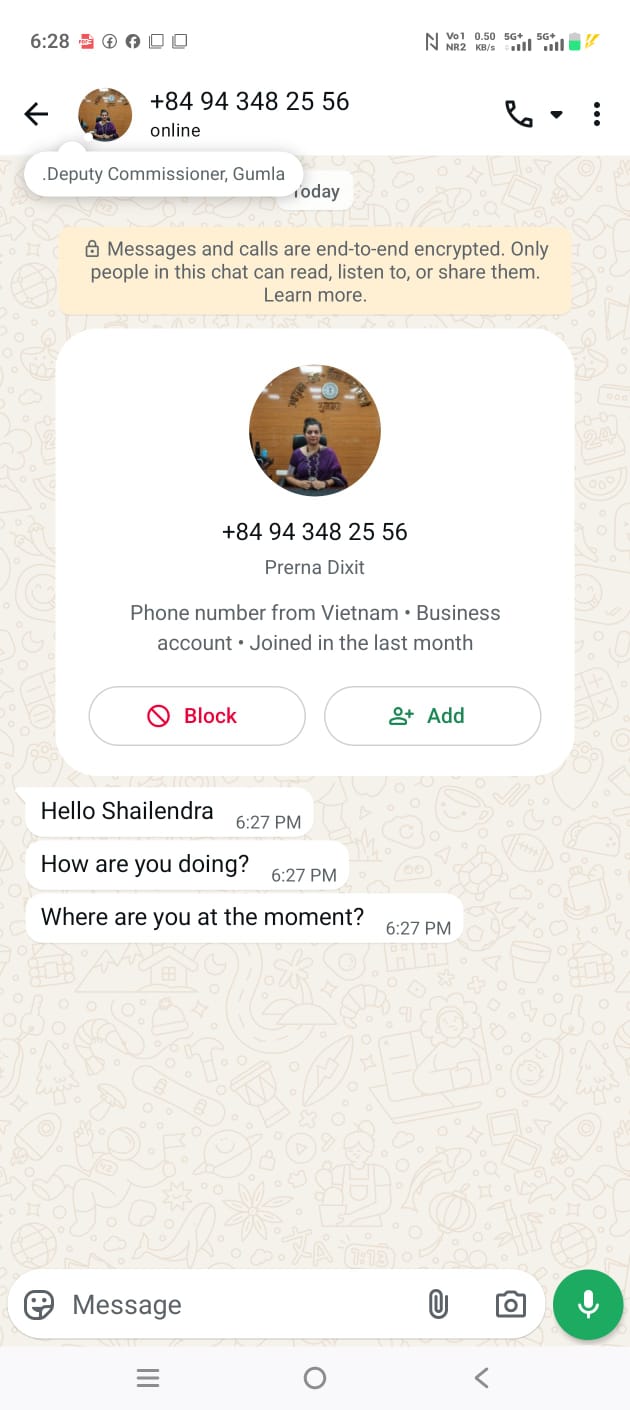Expand the call options dropdown arrow
This screenshot has height=1410, width=630.
coord(557,114)
